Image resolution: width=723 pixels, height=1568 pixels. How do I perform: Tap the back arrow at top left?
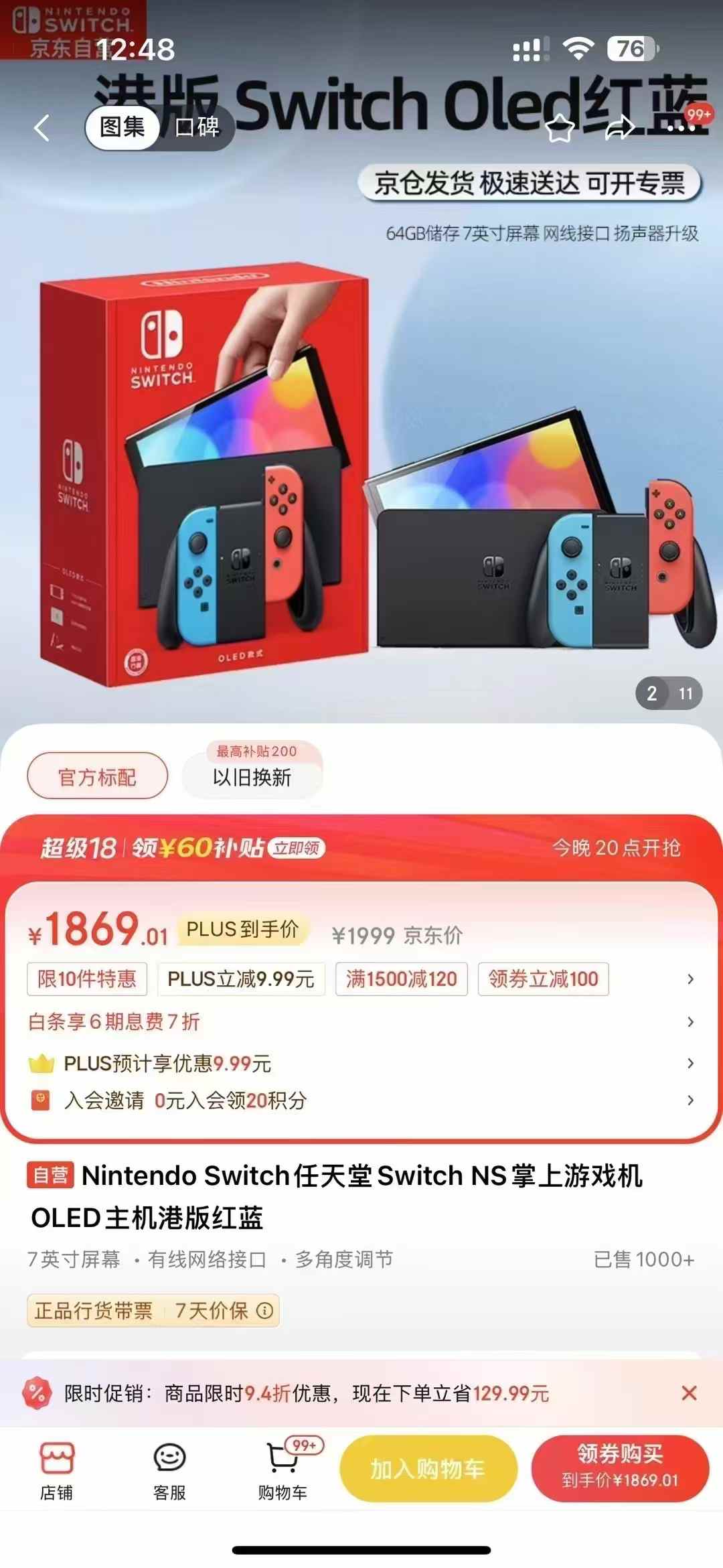click(x=42, y=128)
